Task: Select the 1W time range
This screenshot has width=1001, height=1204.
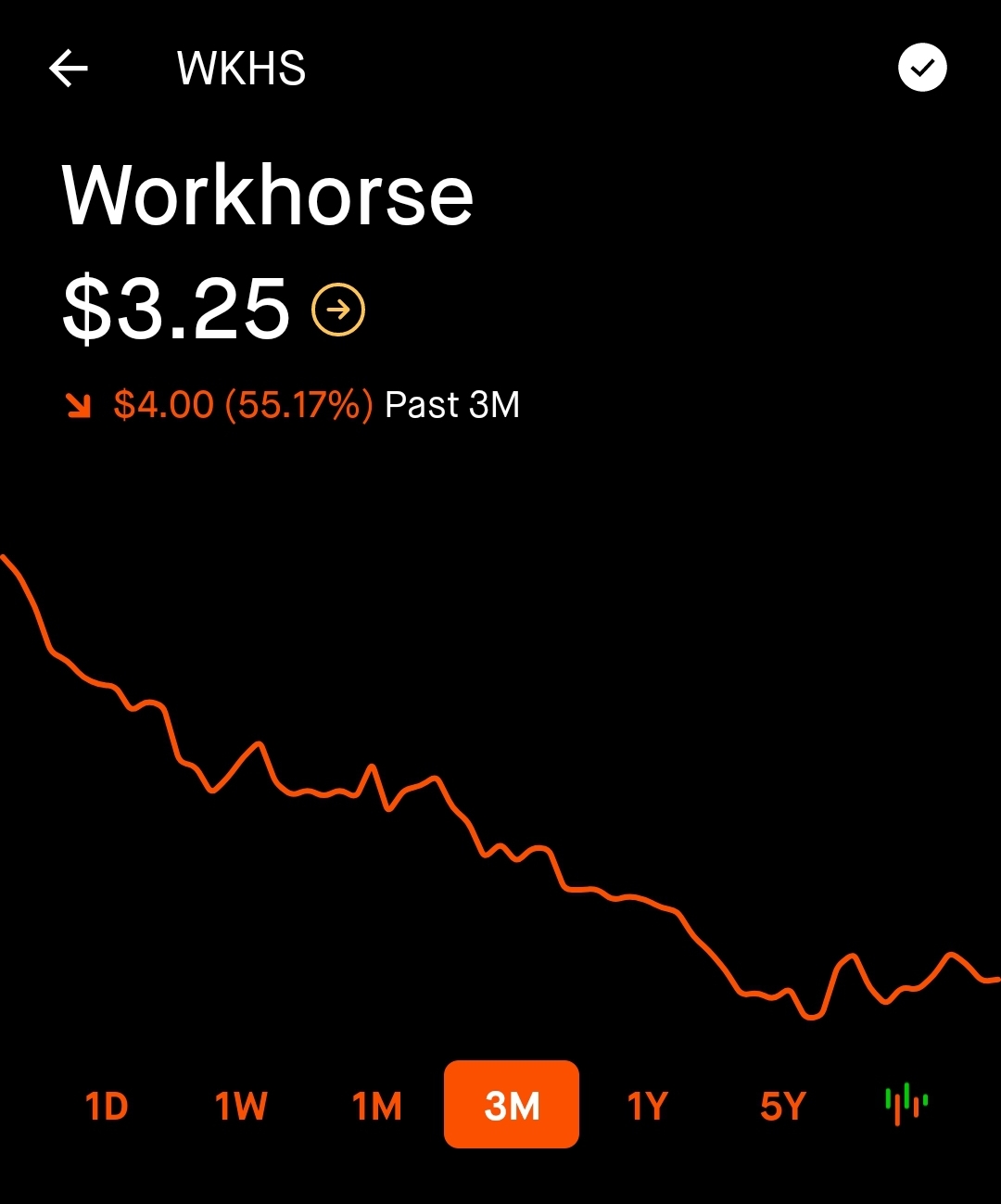Action: click(x=241, y=1106)
